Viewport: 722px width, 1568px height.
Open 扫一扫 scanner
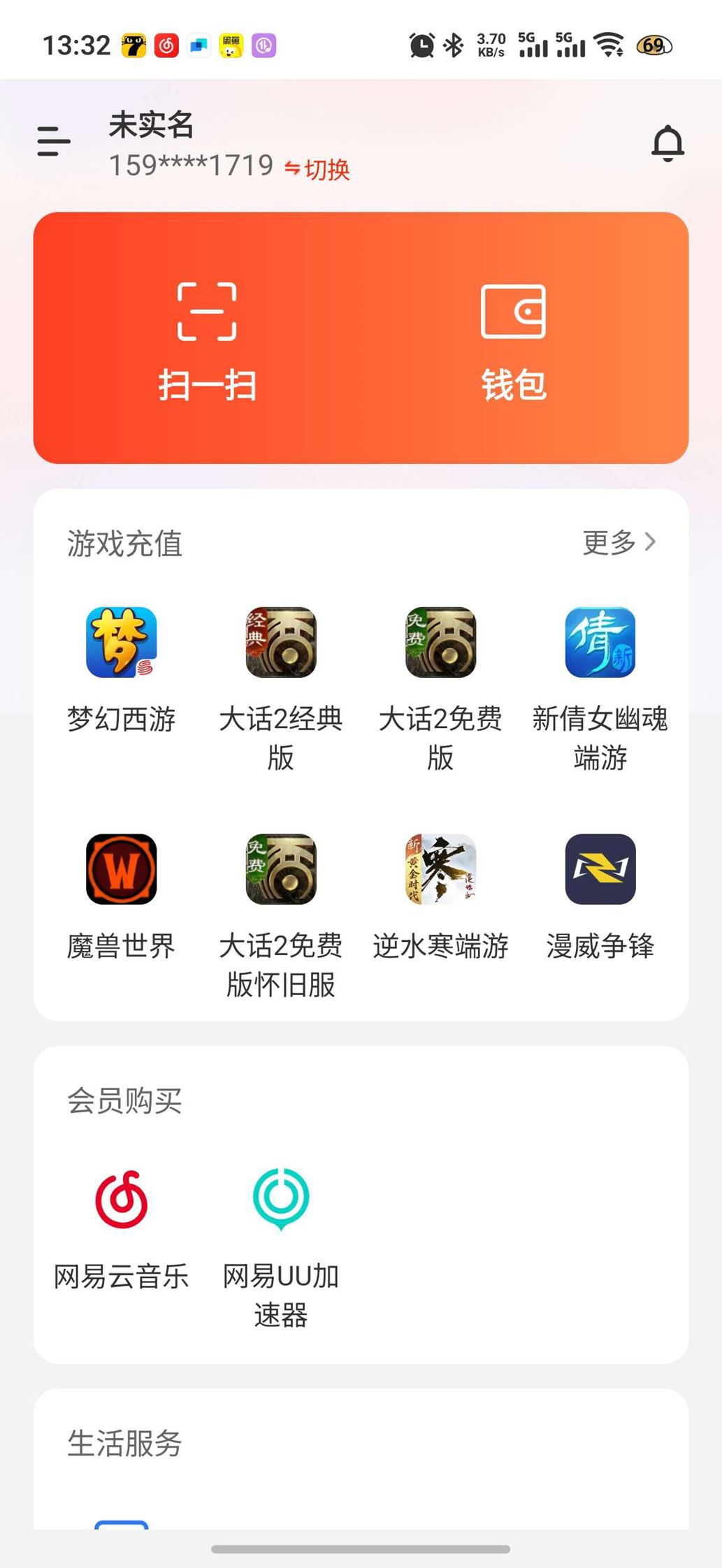coord(207,340)
